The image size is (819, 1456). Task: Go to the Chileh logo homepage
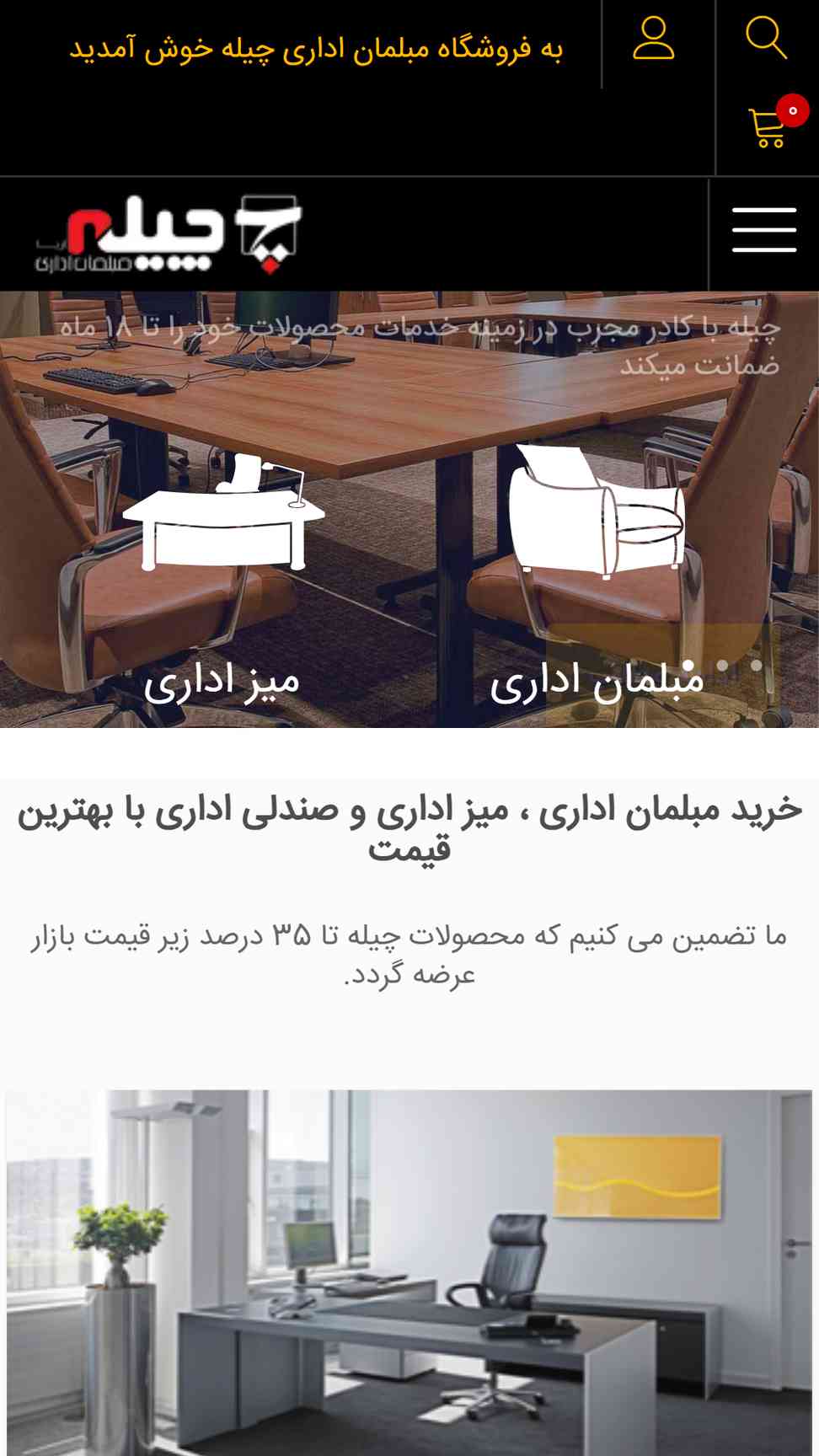point(169,234)
